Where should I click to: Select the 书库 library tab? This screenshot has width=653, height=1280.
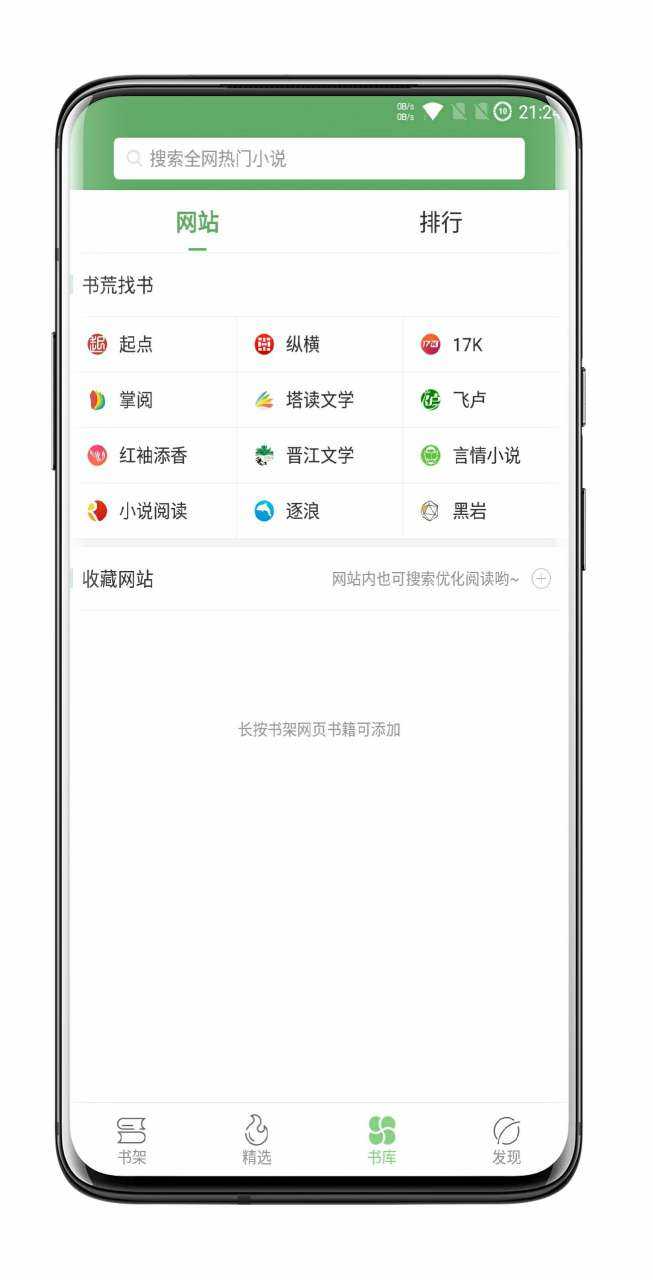point(382,1141)
